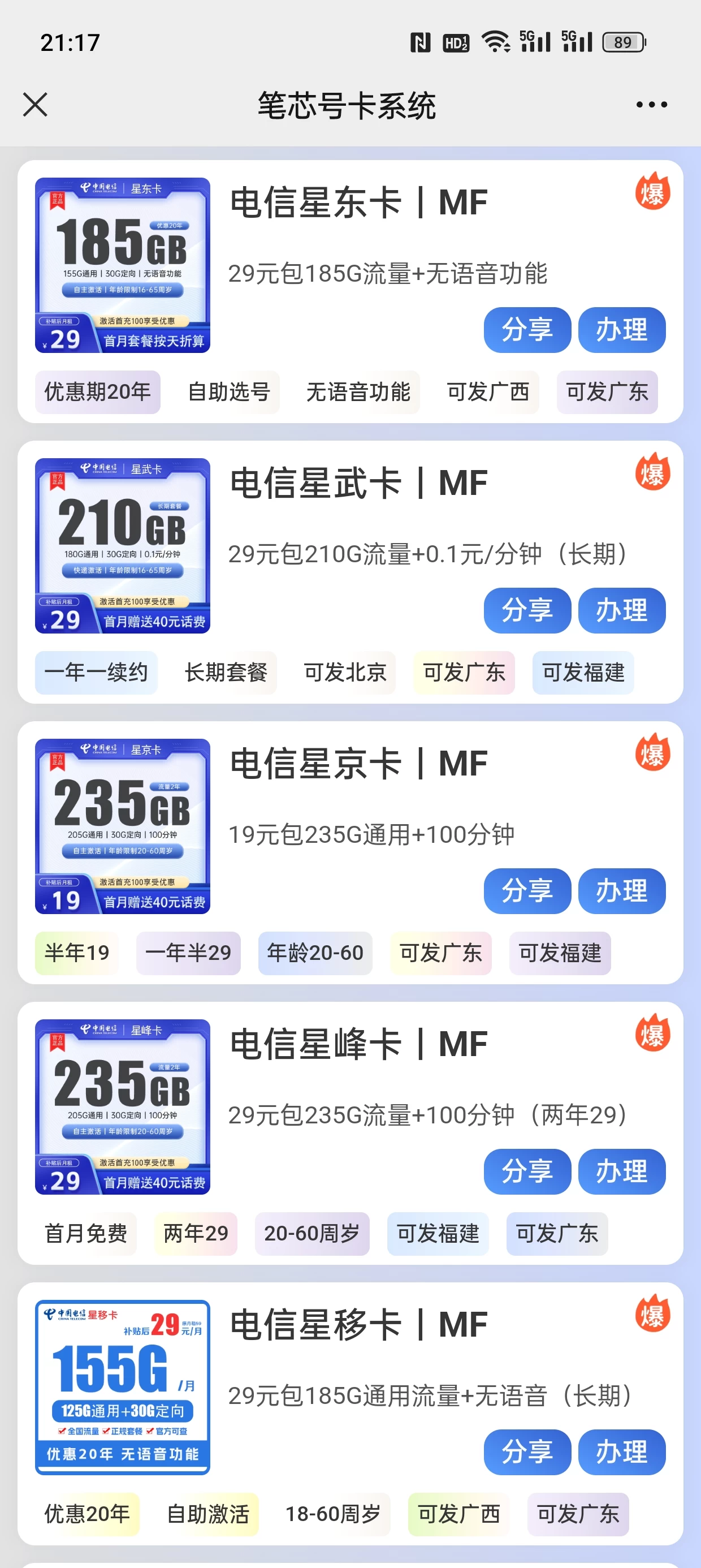Open the more options menu at top right

click(x=650, y=105)
